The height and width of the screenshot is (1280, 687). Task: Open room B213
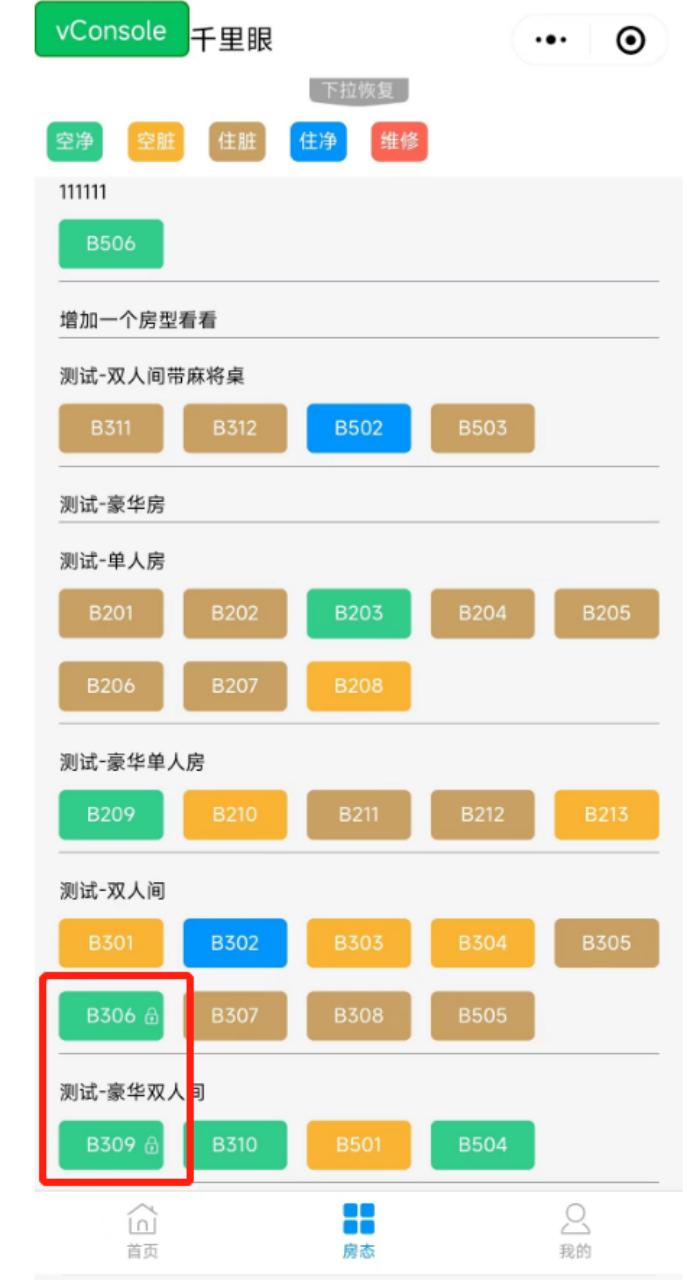tap(607, 814)
